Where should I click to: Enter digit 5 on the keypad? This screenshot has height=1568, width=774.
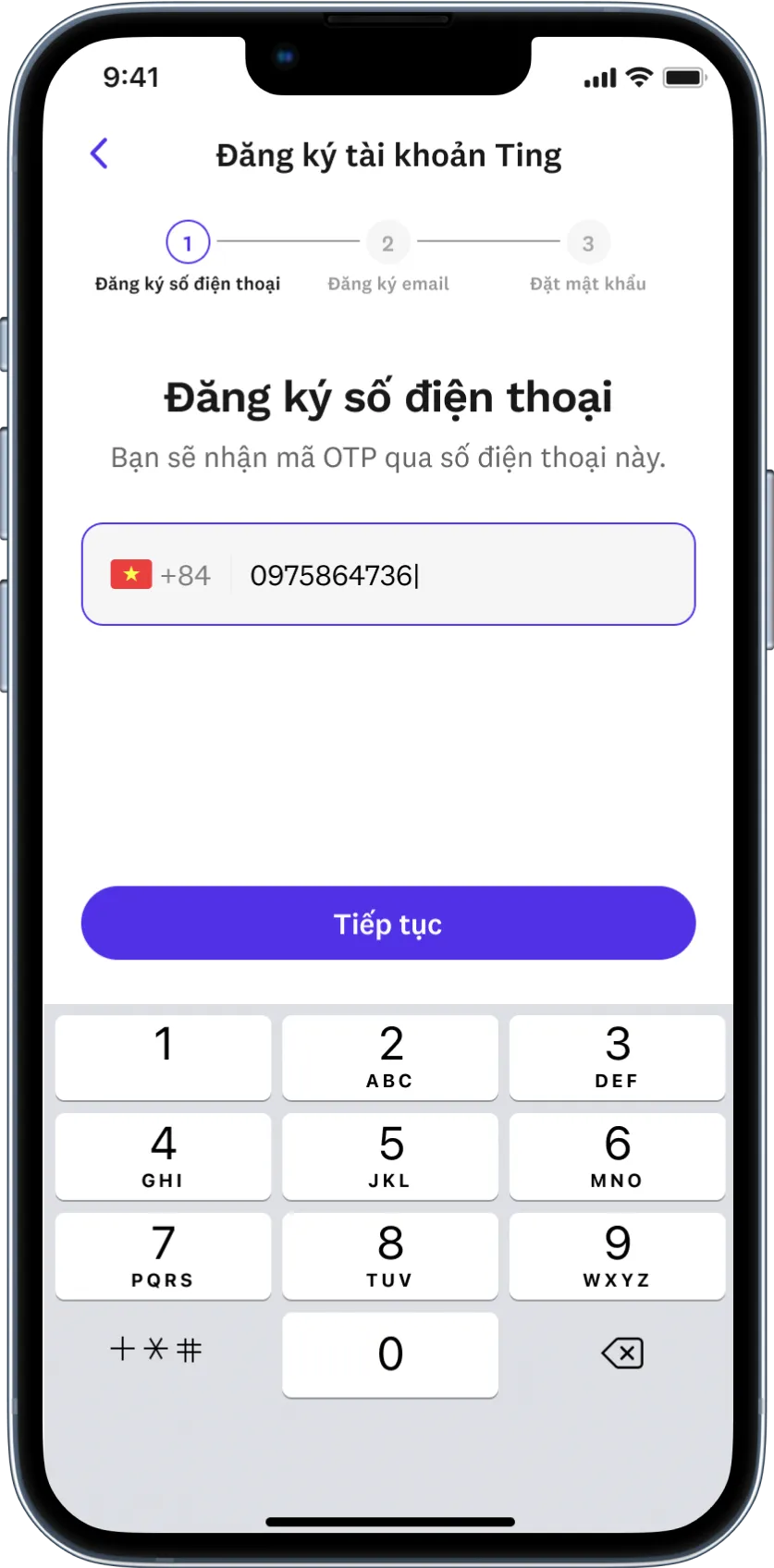pos(389,1156)
